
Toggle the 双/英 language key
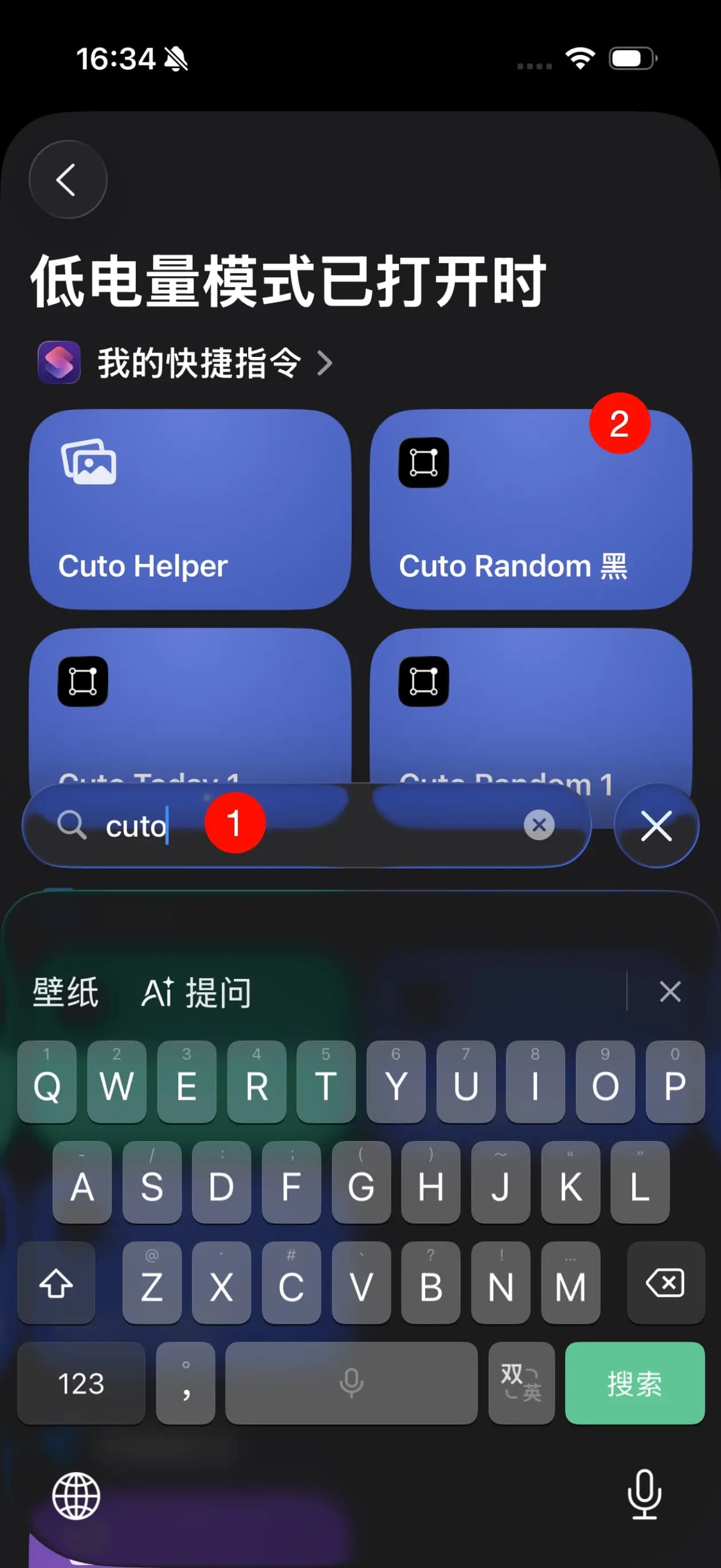pos(522,1383)
